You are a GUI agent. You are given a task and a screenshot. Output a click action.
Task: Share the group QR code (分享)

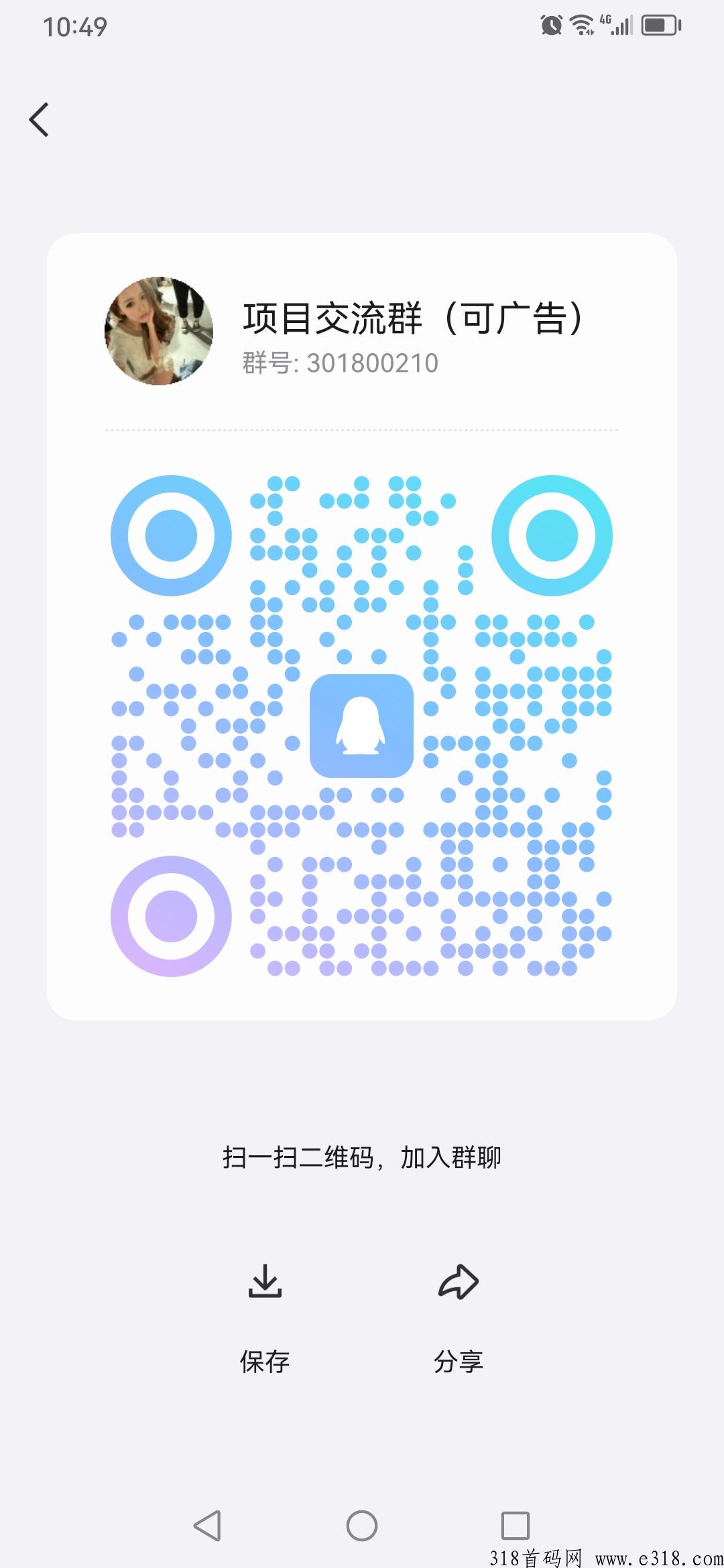(459, 1318)
